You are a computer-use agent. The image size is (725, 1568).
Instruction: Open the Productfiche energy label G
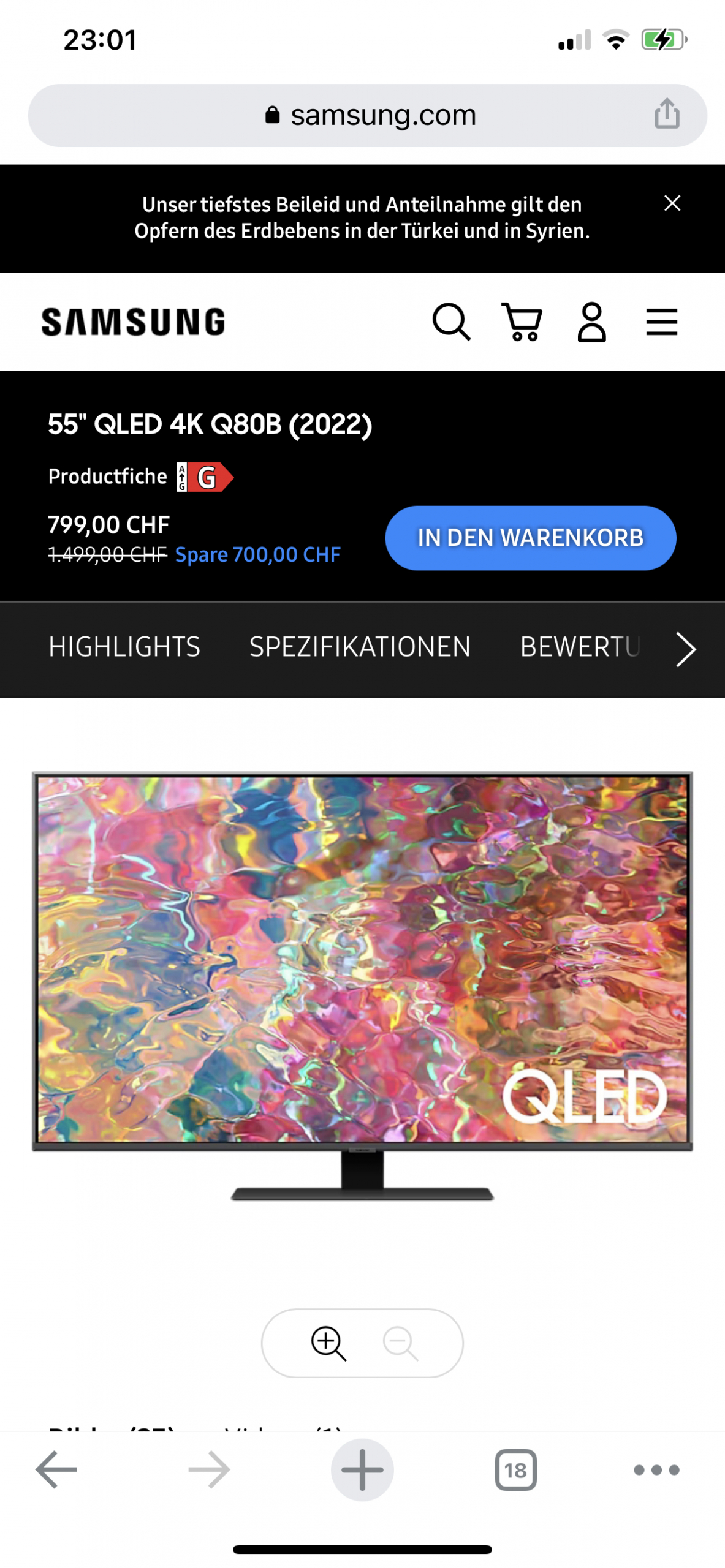tap(205, 477)
